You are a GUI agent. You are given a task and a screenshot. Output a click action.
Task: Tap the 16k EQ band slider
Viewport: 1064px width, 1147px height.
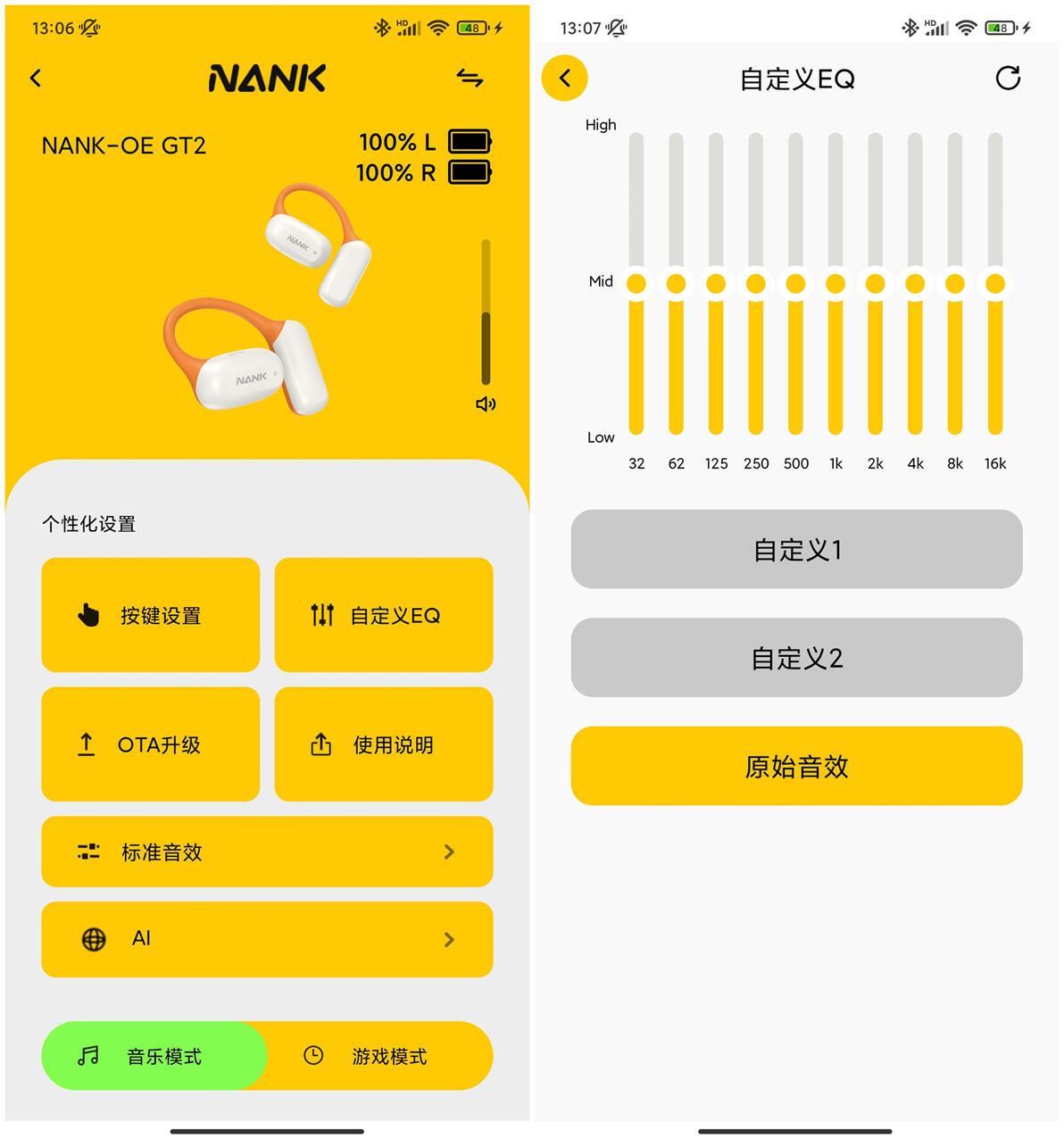[x=995, y=284]
